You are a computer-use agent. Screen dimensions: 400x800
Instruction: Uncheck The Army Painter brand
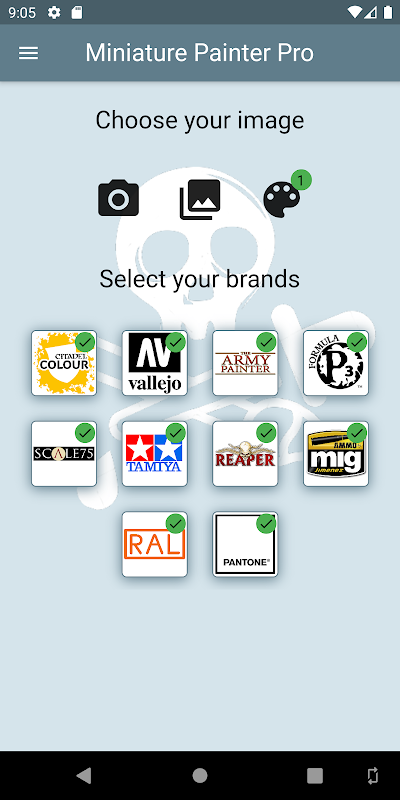245,363
